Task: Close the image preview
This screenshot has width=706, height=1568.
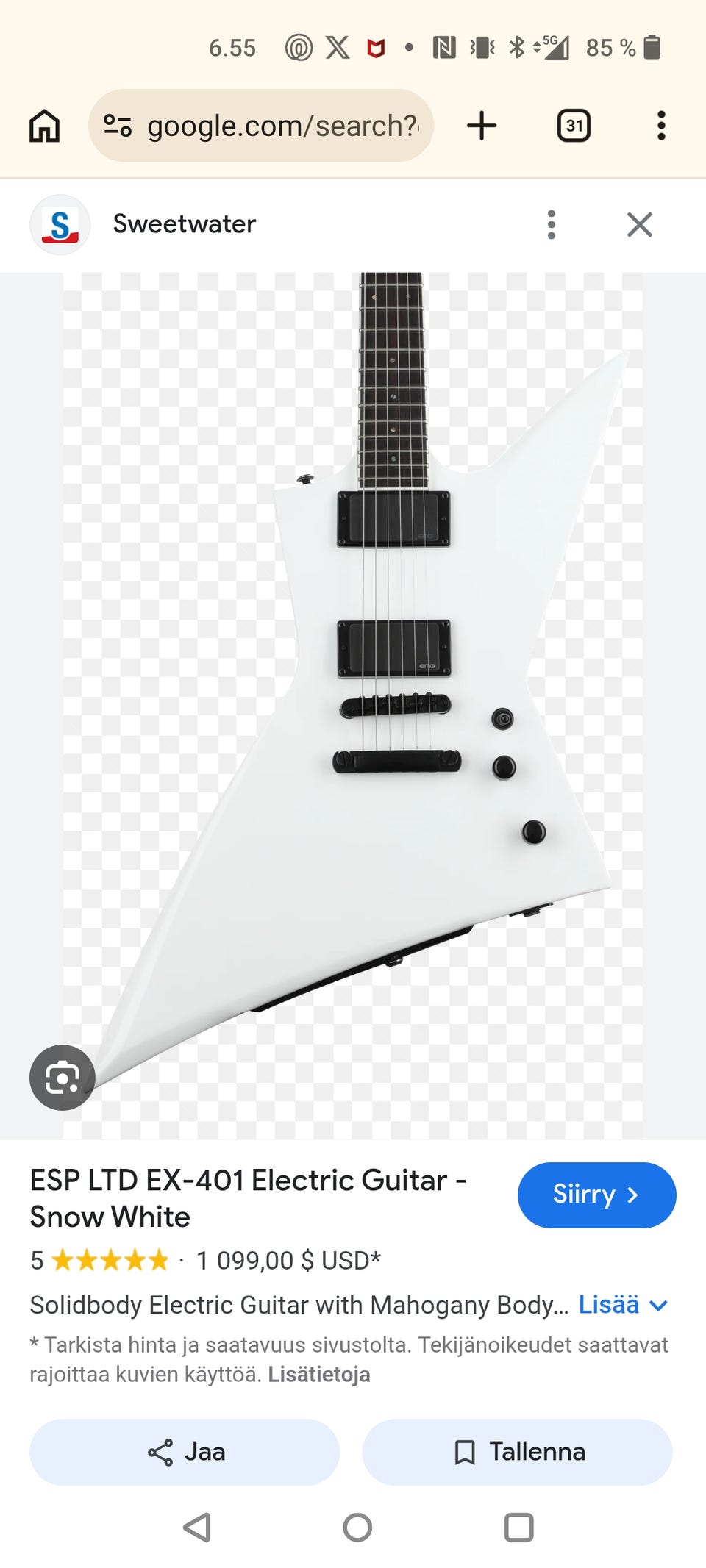Action: point(639,224)
